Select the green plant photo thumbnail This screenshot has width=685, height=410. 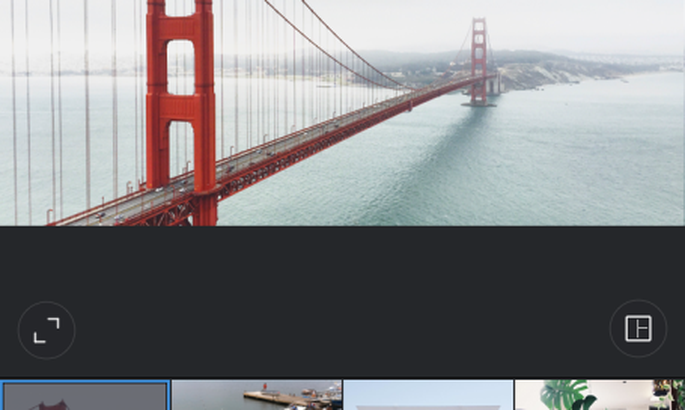click(599, 396)
